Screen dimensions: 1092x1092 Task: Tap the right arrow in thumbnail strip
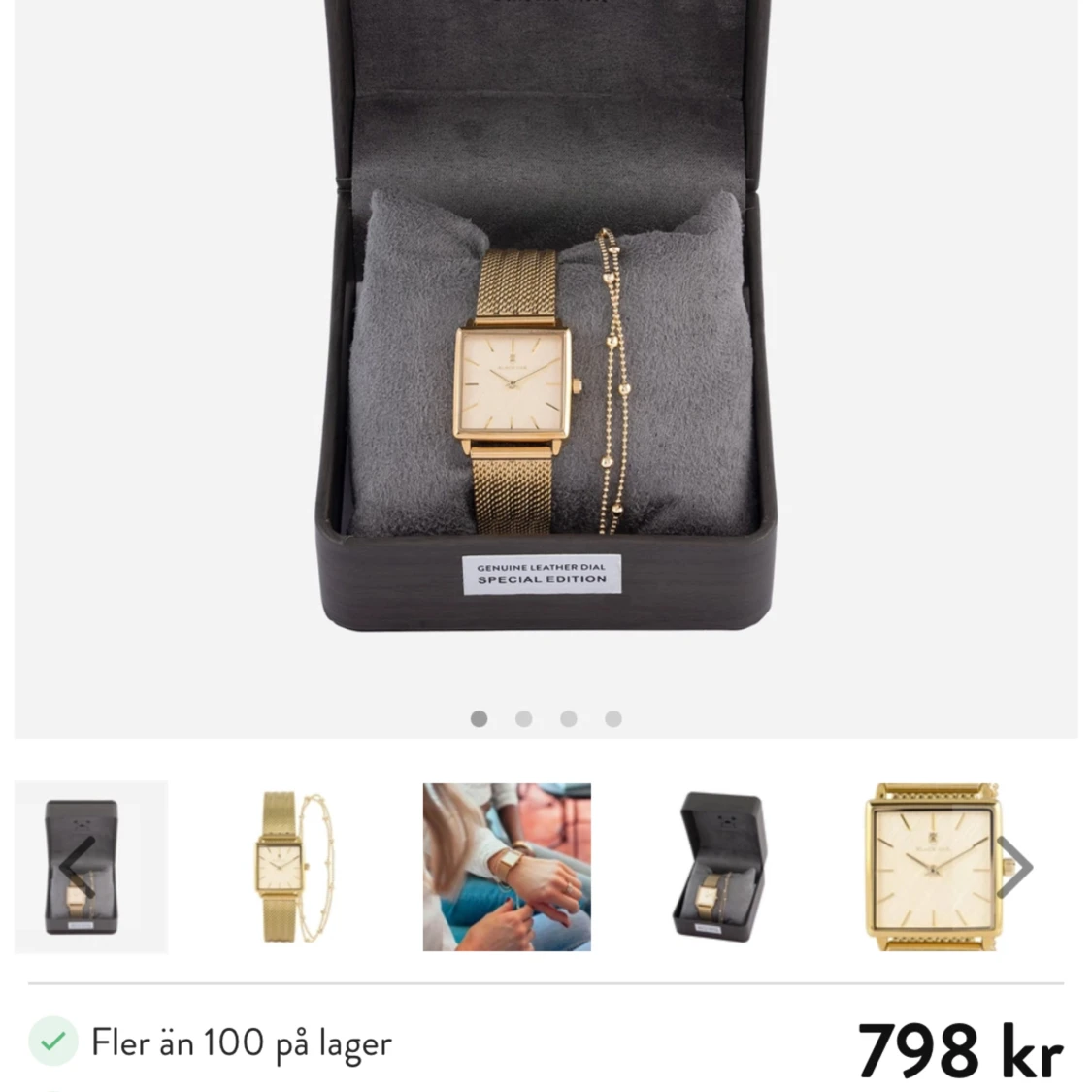coord(1014,867)
